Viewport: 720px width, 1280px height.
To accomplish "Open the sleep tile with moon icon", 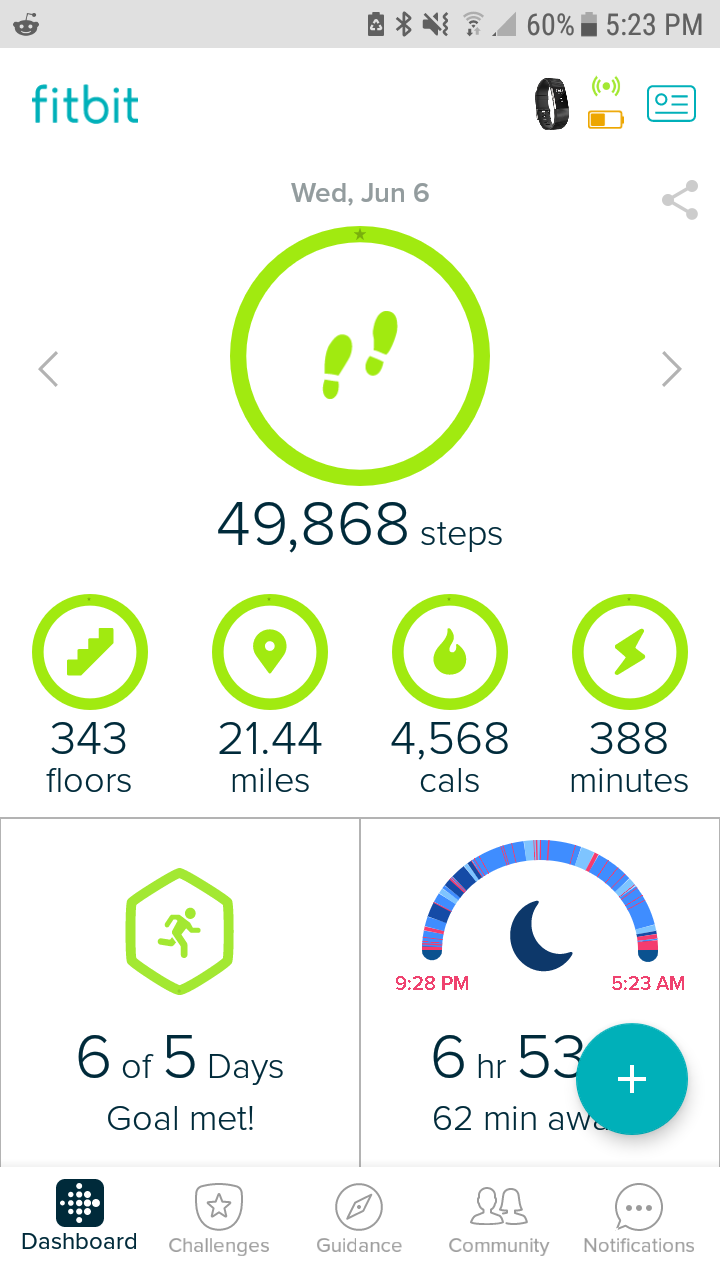I will tap(540, 992).
